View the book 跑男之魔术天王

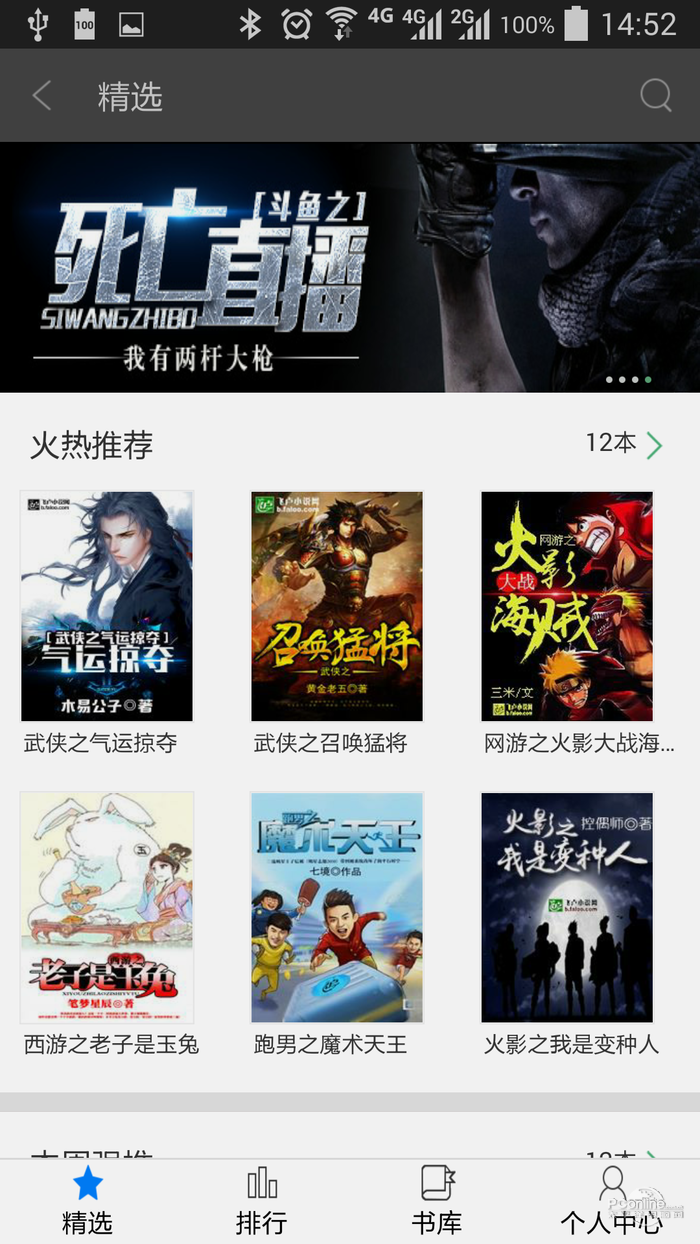(x=337, y=907)
